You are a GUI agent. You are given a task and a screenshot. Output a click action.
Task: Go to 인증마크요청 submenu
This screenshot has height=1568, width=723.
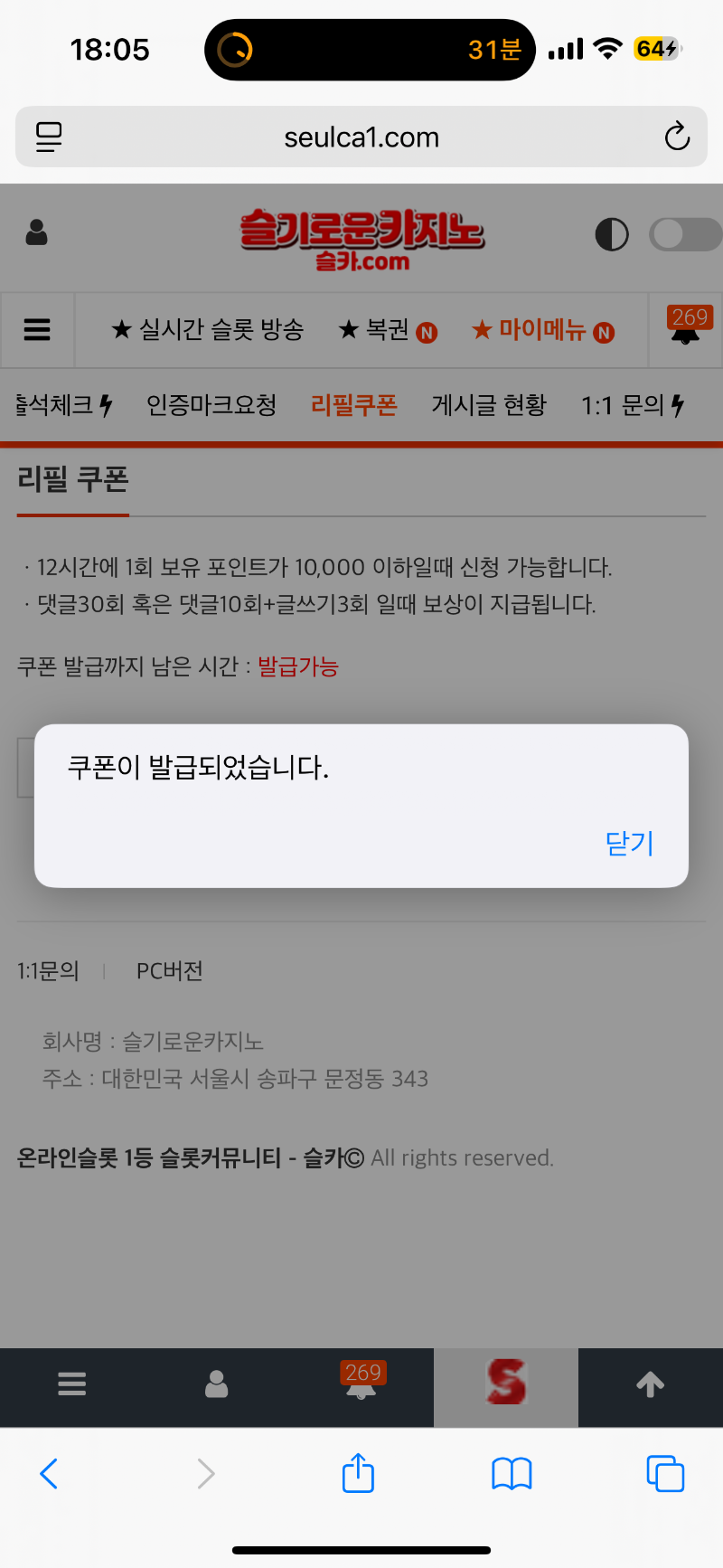click(x=211, y=405)
